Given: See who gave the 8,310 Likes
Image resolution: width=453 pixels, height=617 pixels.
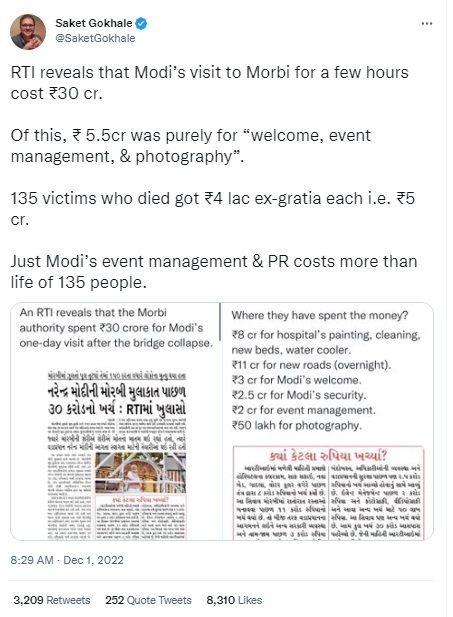Looking at the screenshot, I should [x=234, y=600].
